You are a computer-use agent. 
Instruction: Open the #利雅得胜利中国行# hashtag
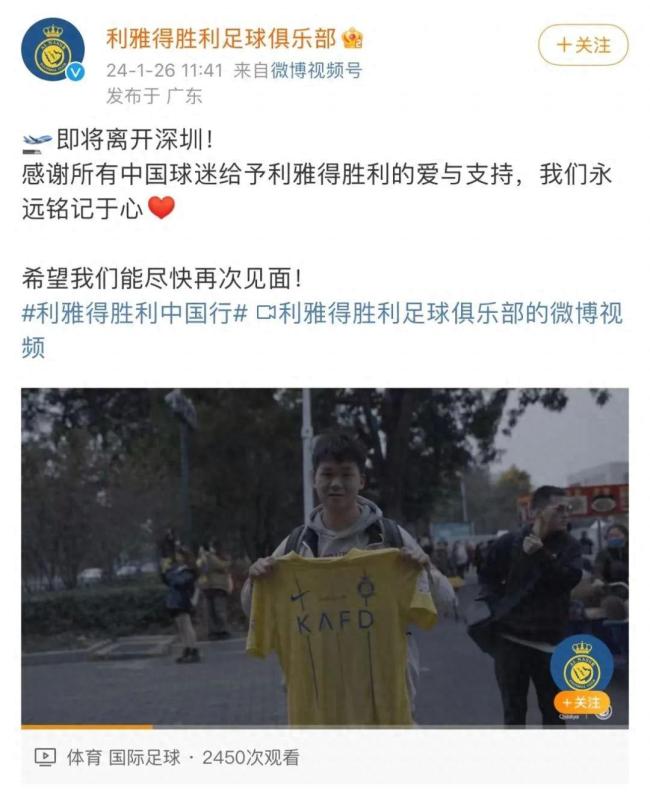pos(135,312)
